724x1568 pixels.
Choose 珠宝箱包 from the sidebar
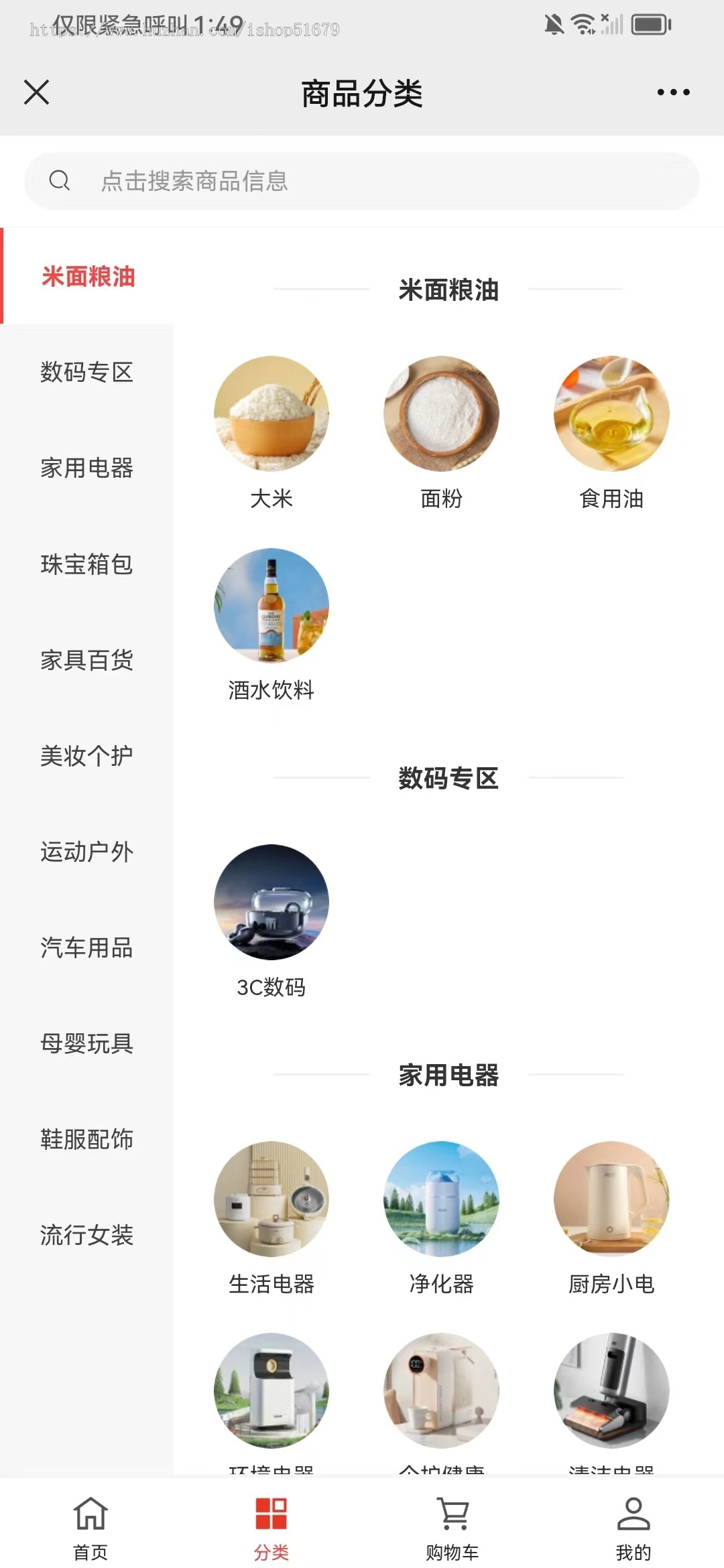click(x=87, y=564)
